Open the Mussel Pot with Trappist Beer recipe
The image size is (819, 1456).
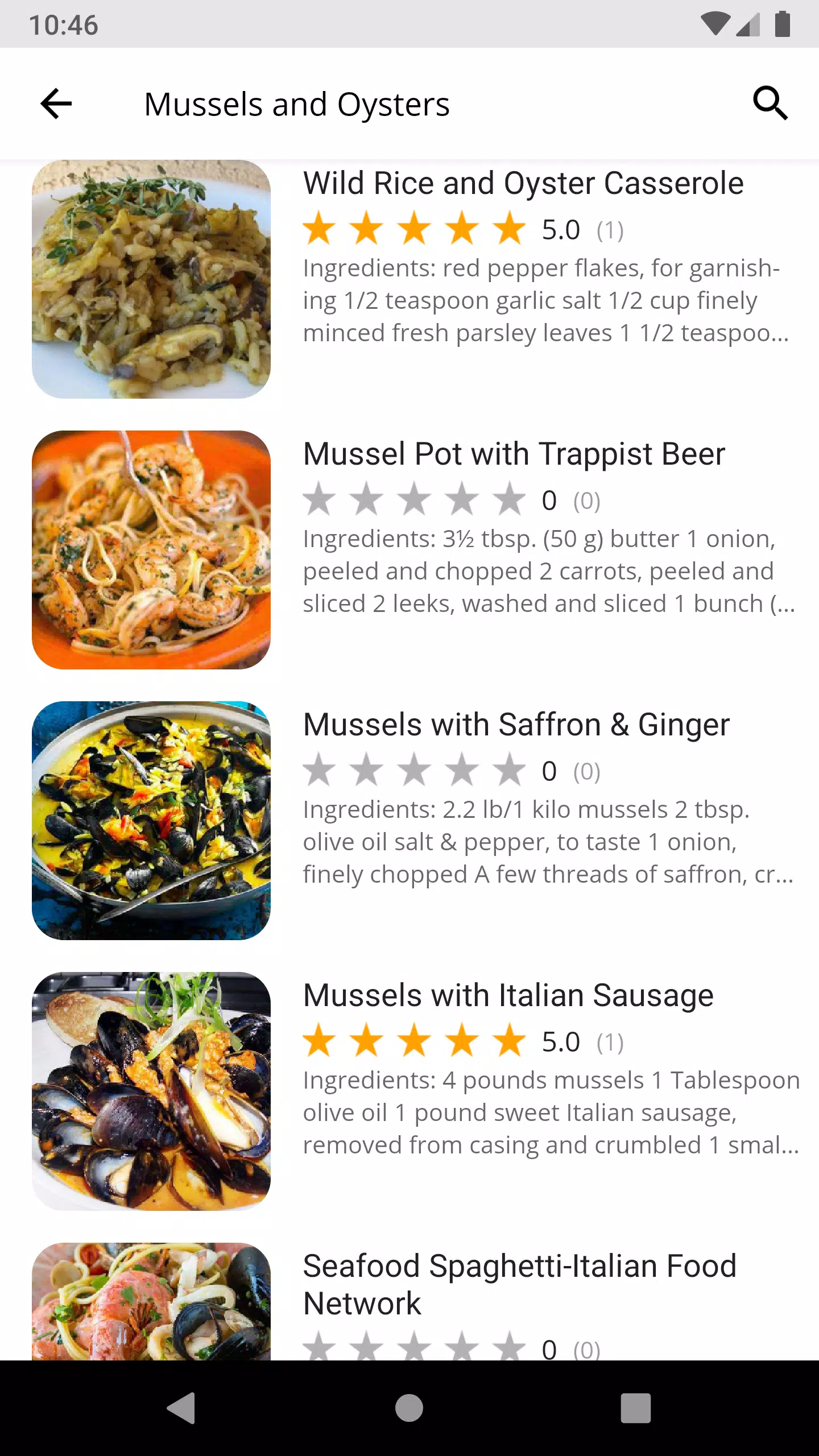tap(409, 549)
